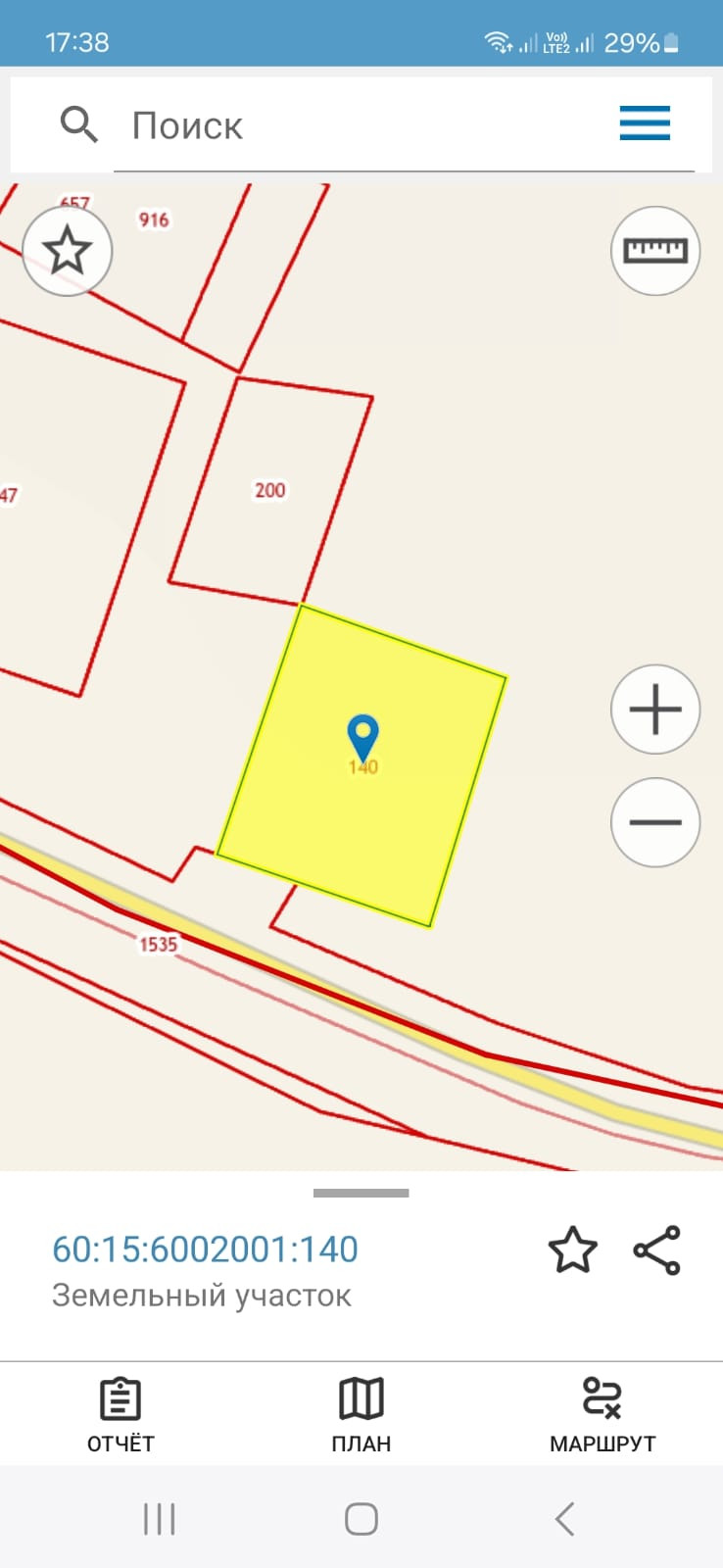Open cadastral number 60:15:6002001:140 details
This screenshot has height=1568, width=723.
click(205, 1249)
